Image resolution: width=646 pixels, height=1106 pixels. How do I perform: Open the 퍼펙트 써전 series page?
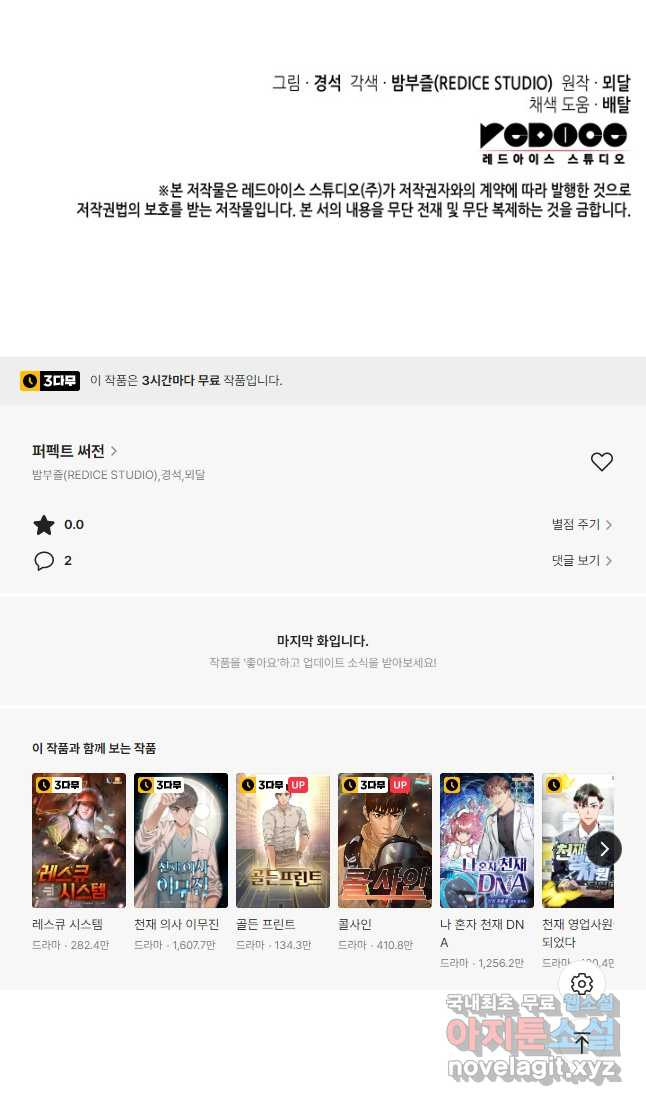tap(74, 451)
